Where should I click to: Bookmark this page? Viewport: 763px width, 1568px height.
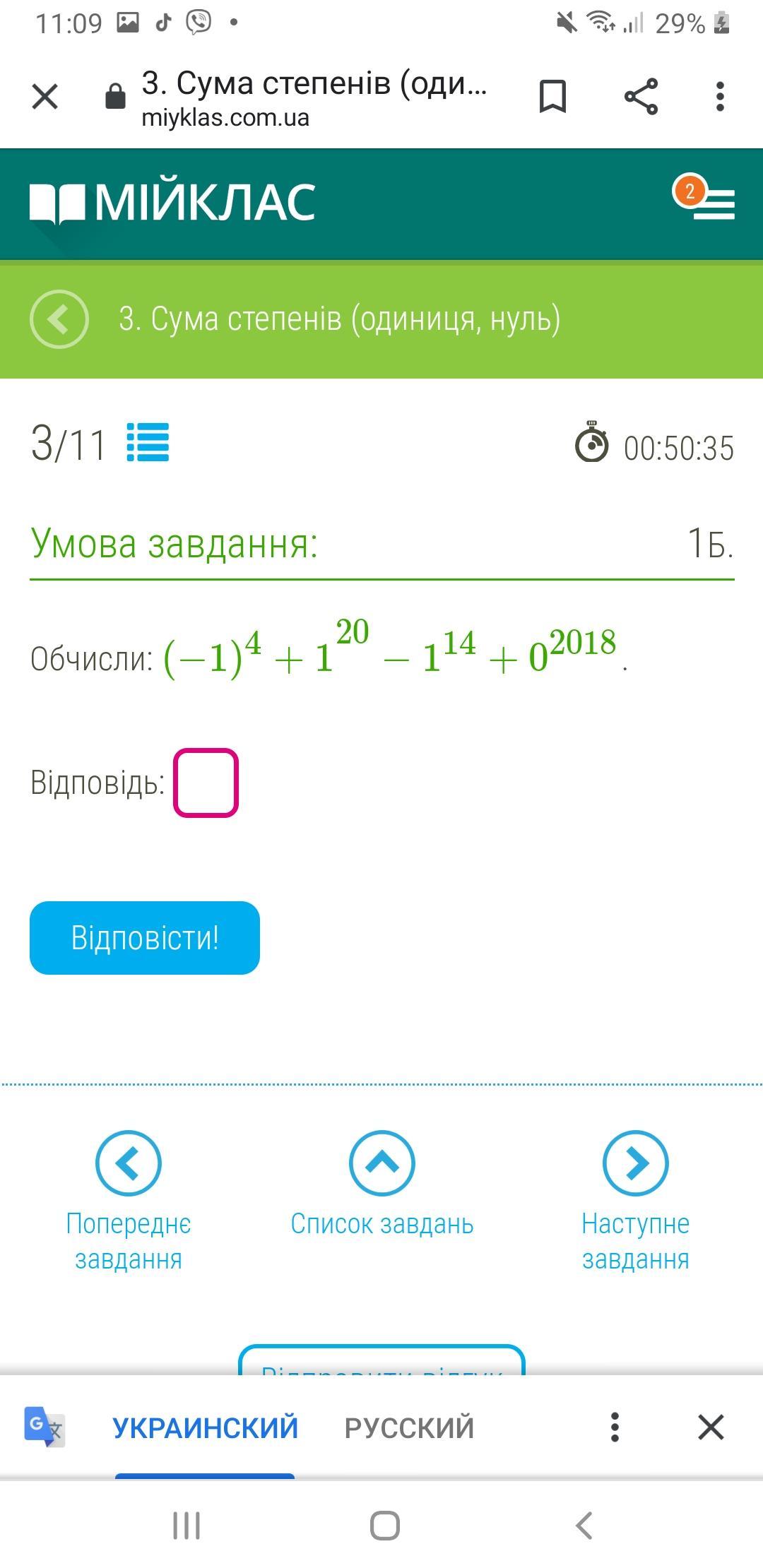pyautogui.click(x=552, y=97)
